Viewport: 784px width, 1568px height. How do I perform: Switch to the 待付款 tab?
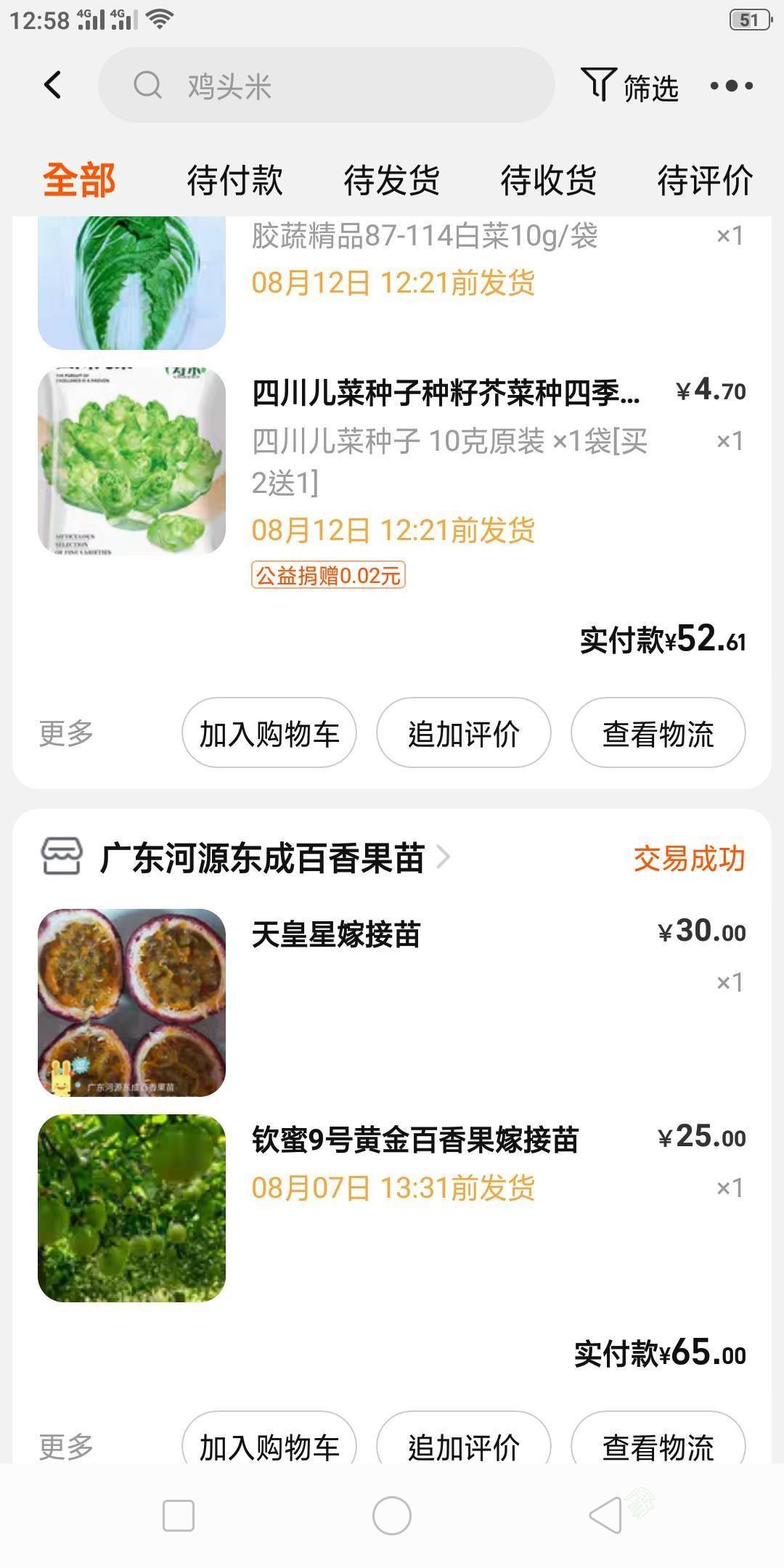click(x=234, y=180)
